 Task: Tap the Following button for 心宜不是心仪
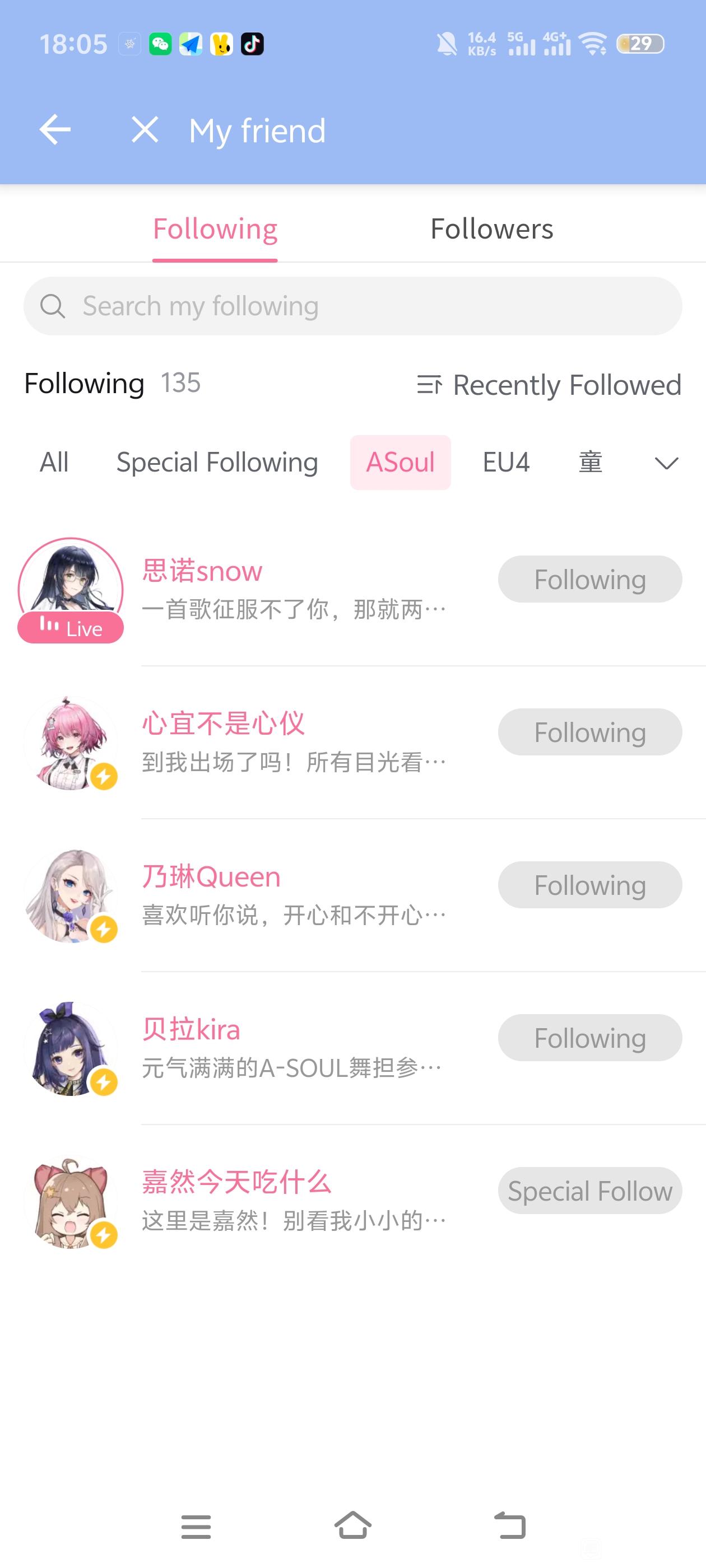[589, 732]
